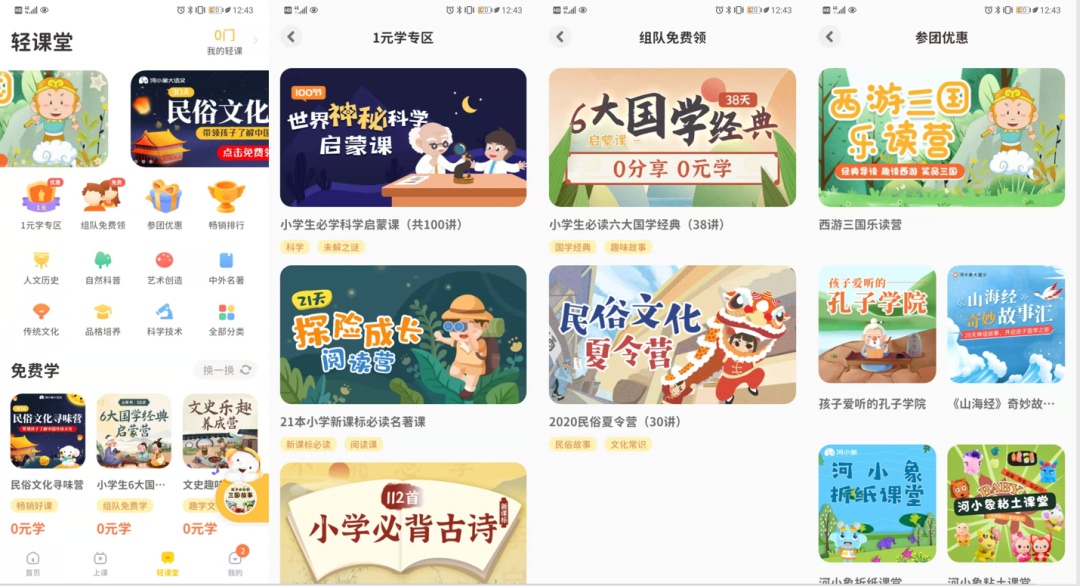Tap 换一换 to refresh free courses

click(x=226, y=370)
